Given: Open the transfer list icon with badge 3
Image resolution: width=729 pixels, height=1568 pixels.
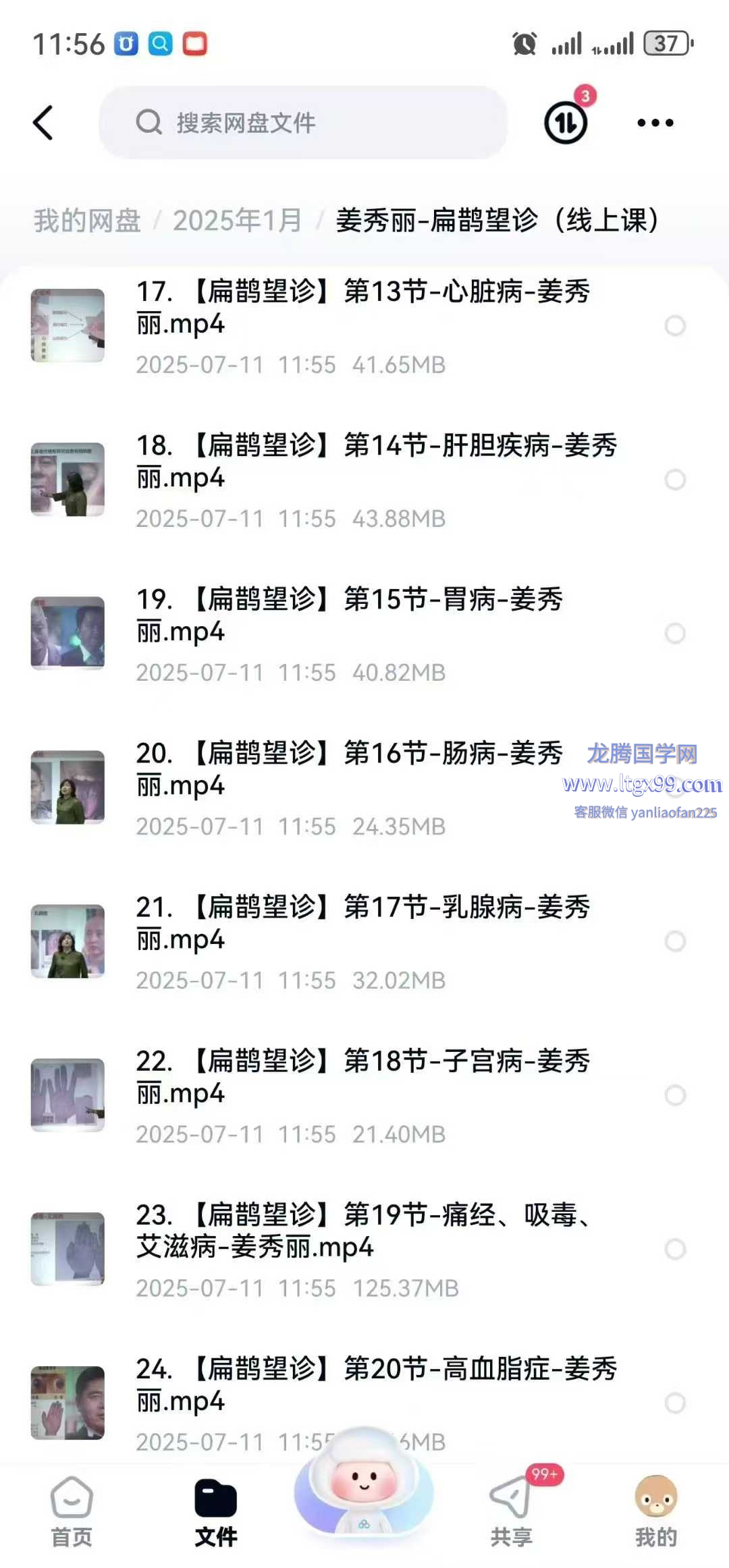Looking at the screenshot, I should [566, 123].
